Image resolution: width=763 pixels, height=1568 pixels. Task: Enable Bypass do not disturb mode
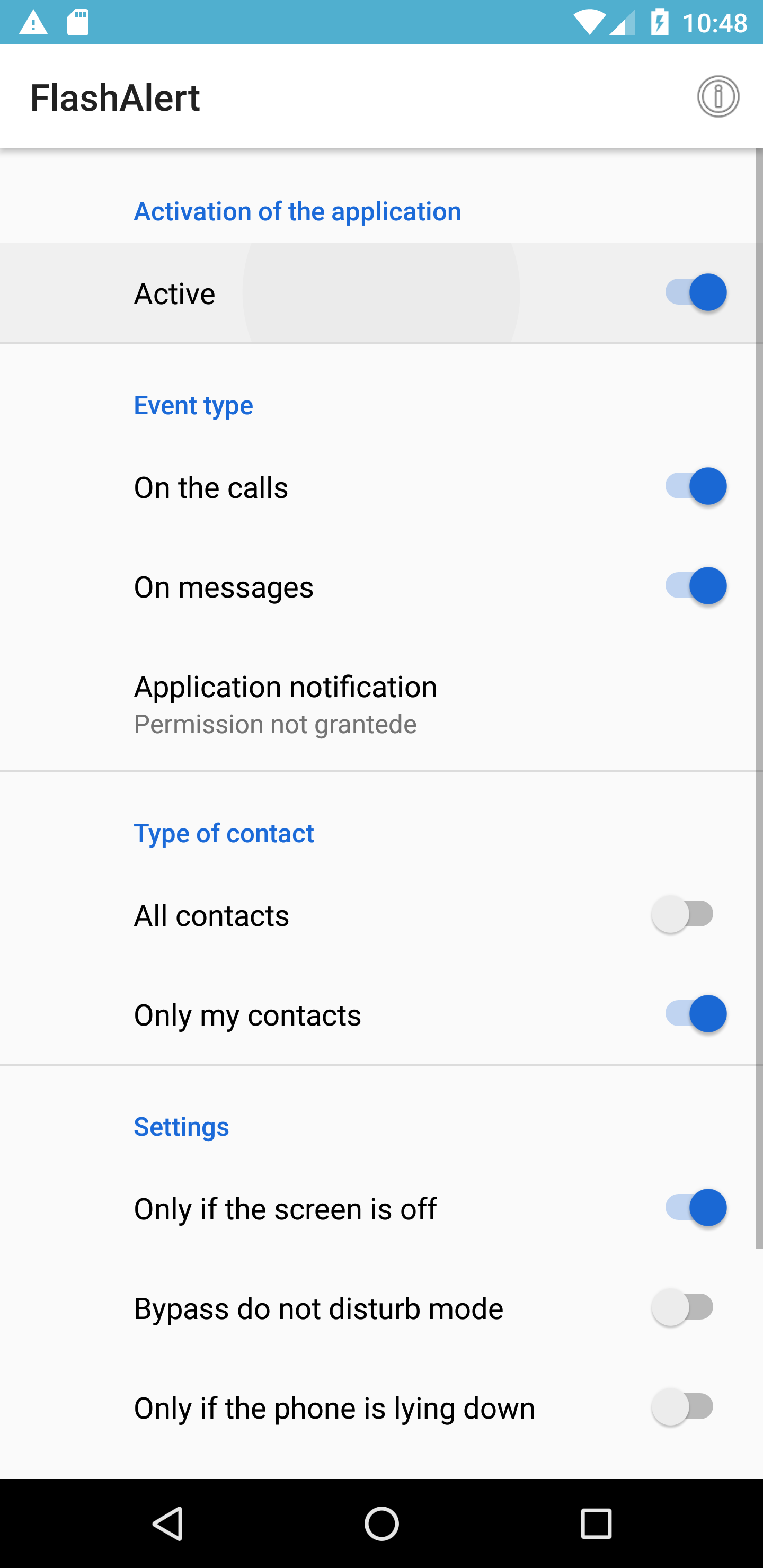(682, 1307)
